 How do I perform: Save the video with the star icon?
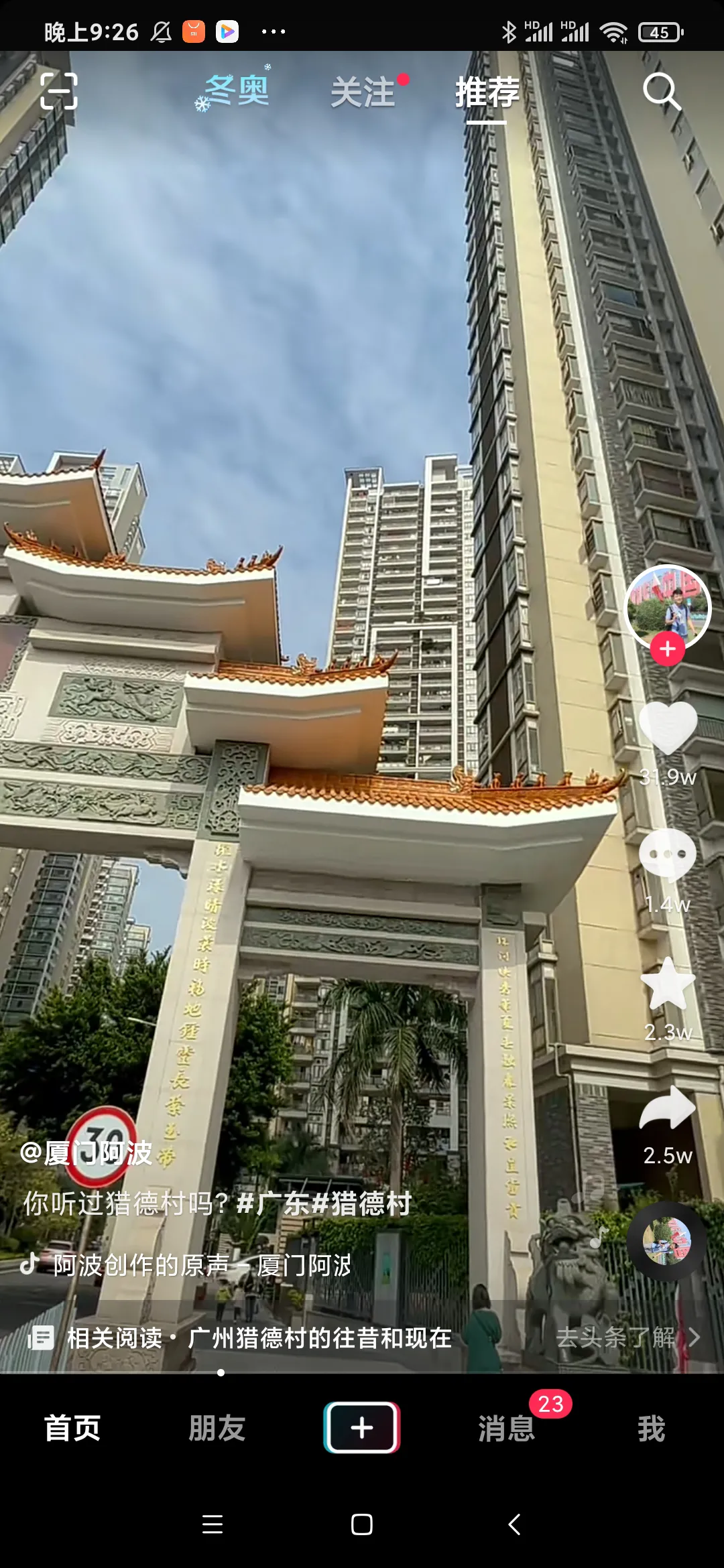pyautogui.click(x=668, y=984)
